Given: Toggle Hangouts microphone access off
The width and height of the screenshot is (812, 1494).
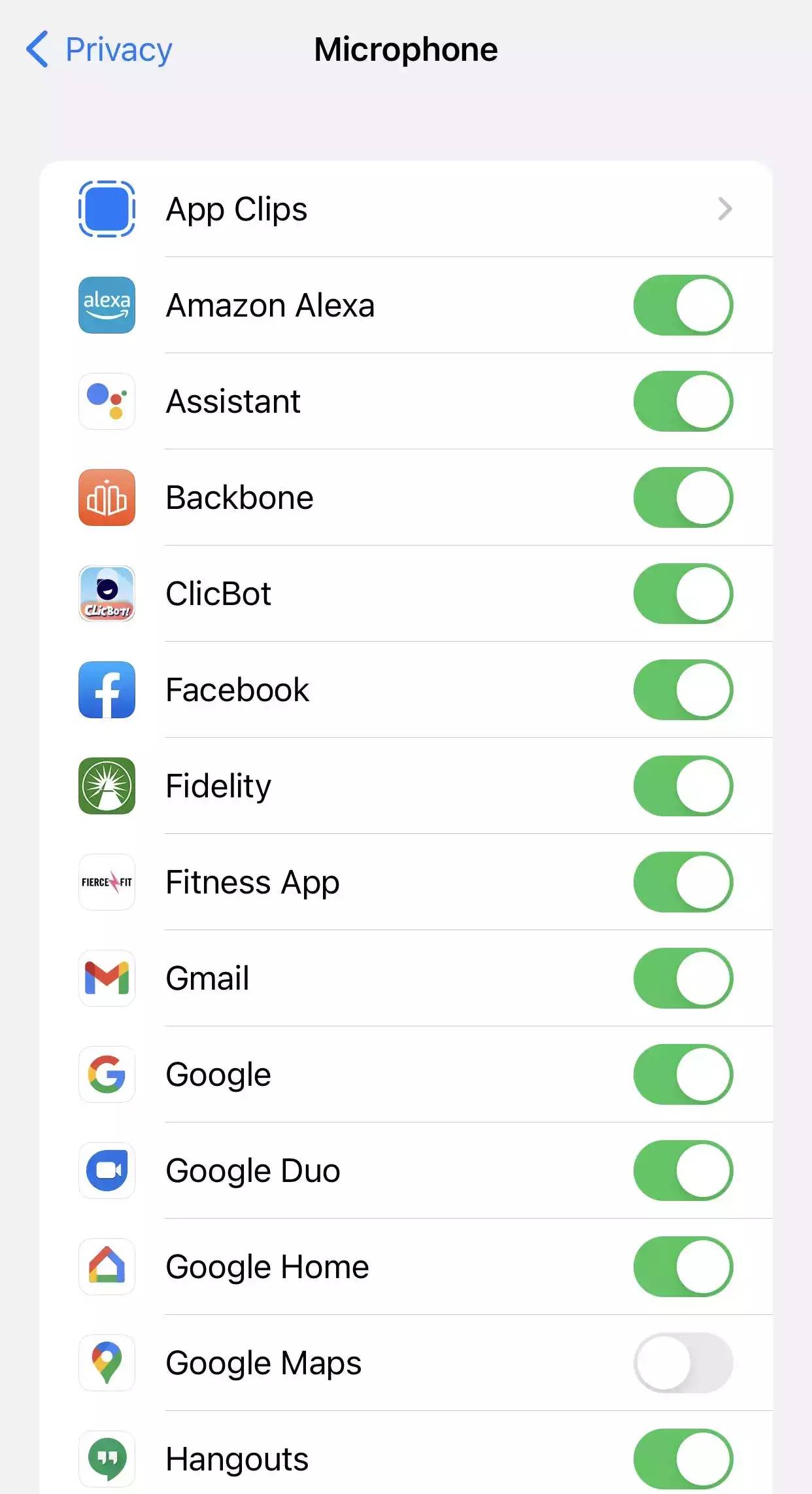Looking at the screenshot, I should point(683,1459).
